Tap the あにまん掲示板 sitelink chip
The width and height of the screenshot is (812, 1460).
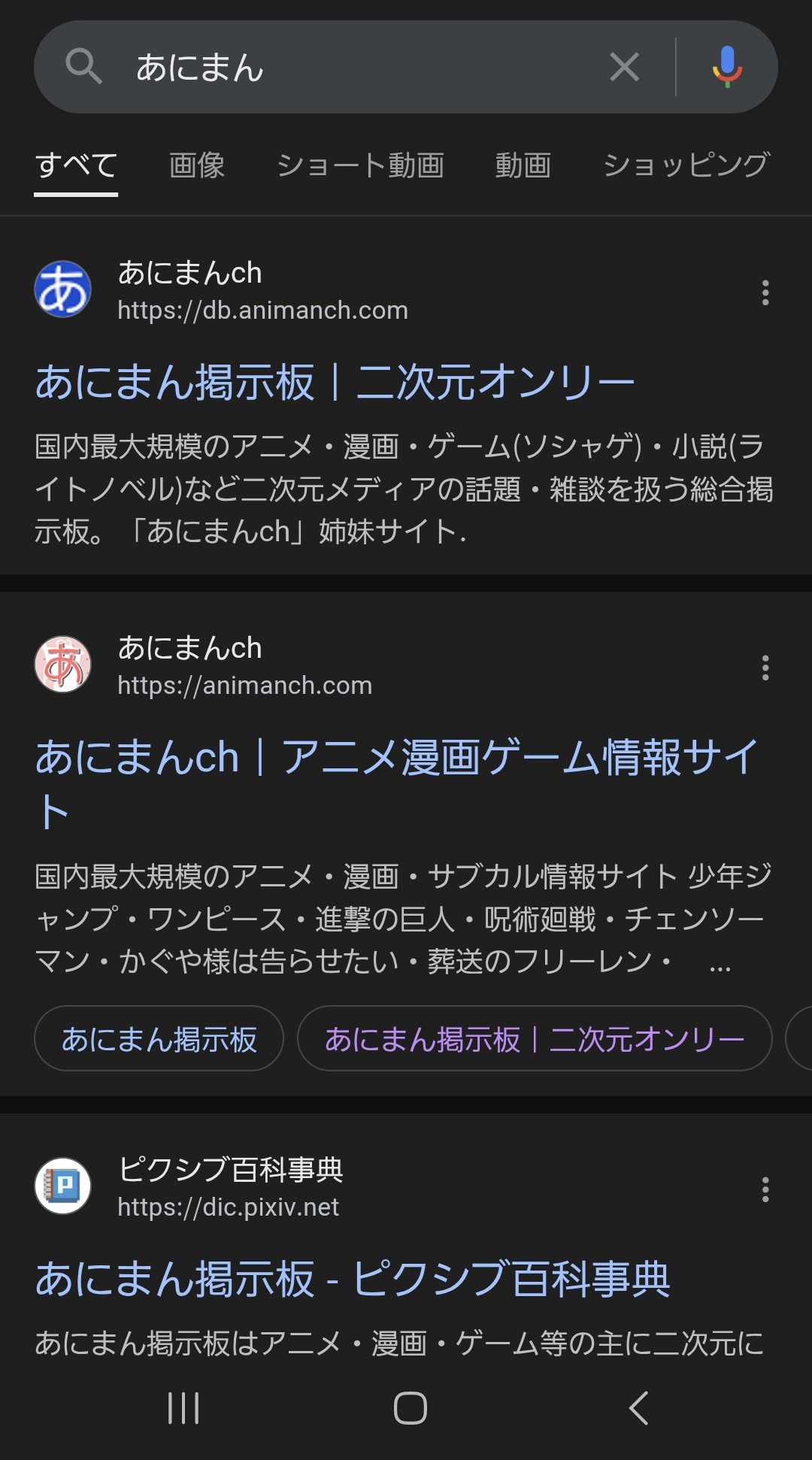159,1039
